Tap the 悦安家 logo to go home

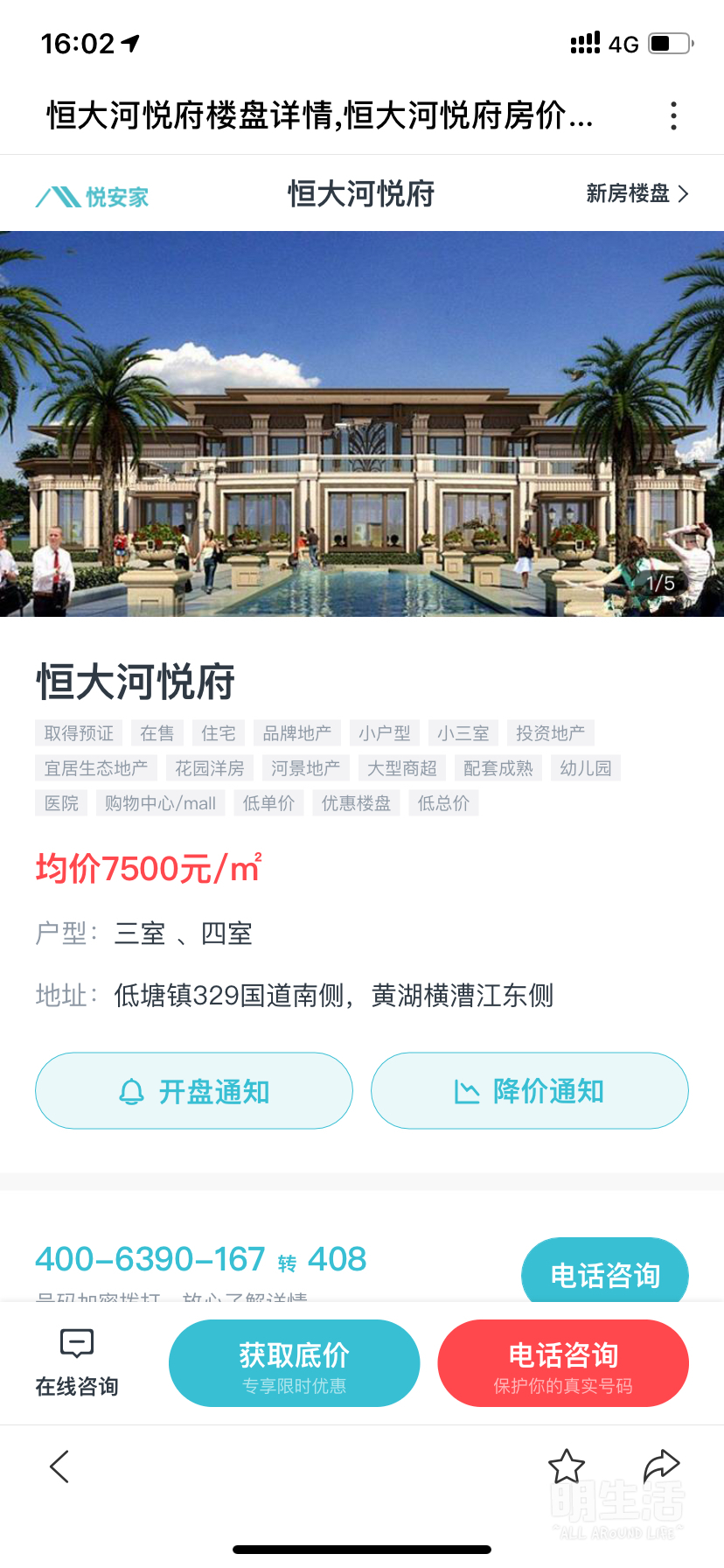tap(93, 196)
